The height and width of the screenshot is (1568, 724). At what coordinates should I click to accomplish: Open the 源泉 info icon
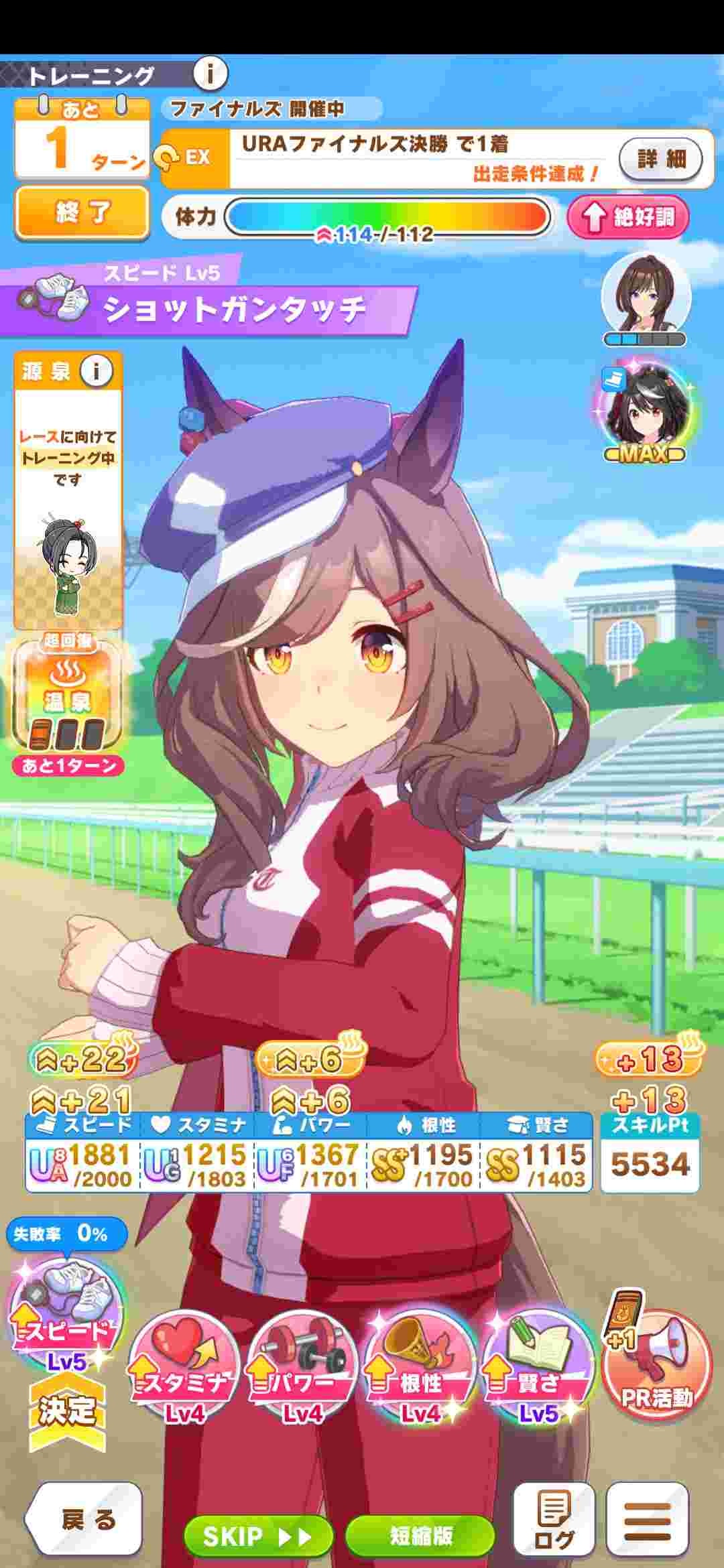click(97, 371)
